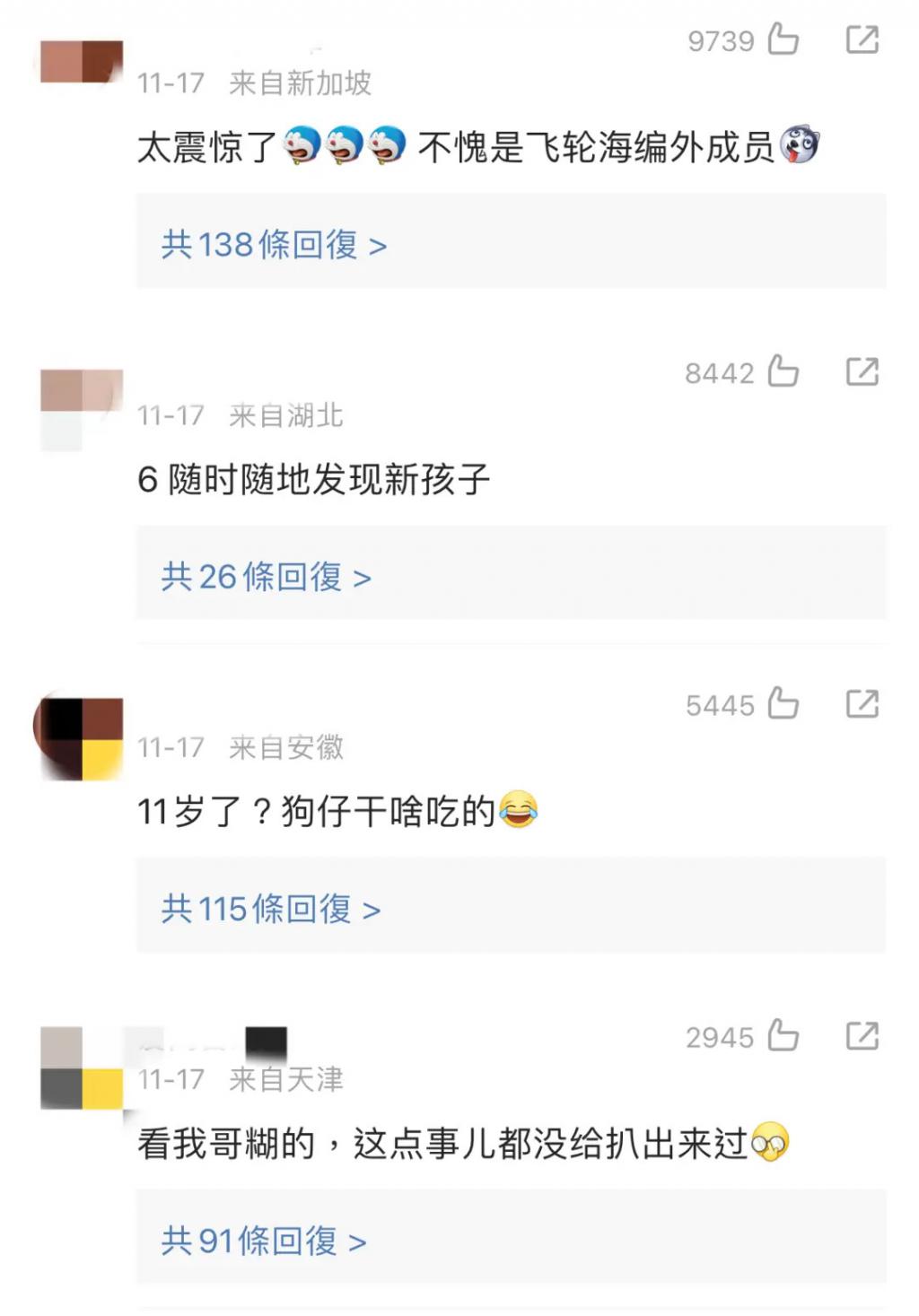Share the comment 看我哥糊的
919x1316 pixels.
pos(862,1035)
